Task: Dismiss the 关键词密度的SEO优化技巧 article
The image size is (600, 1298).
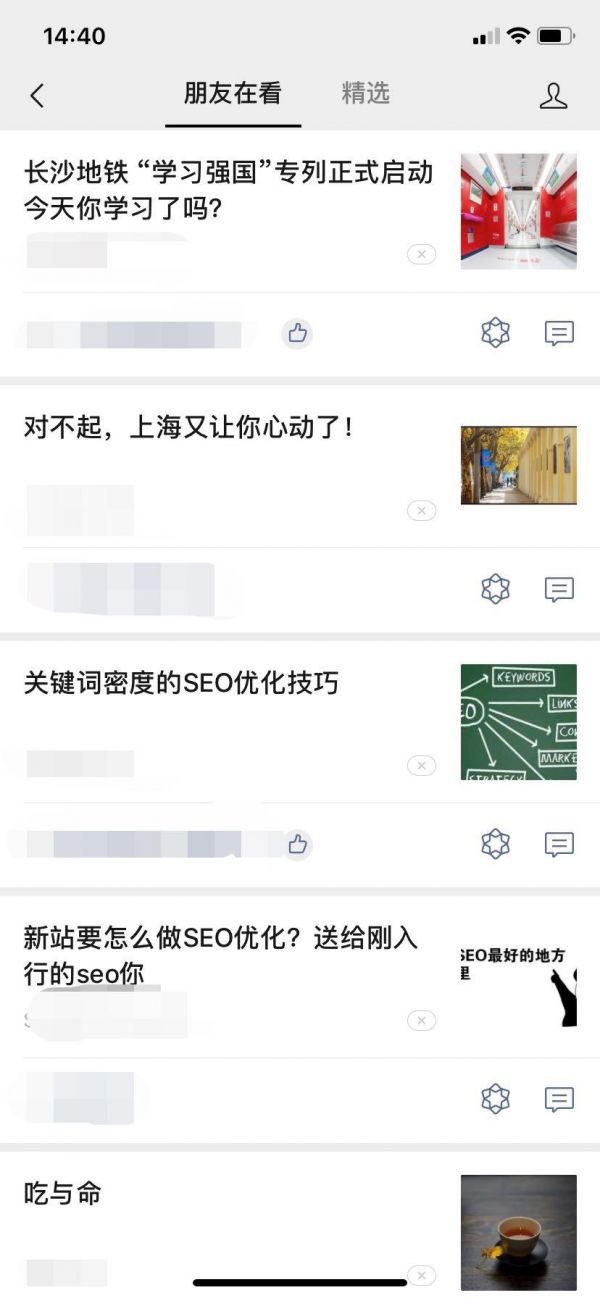Action: coord(421,766)
